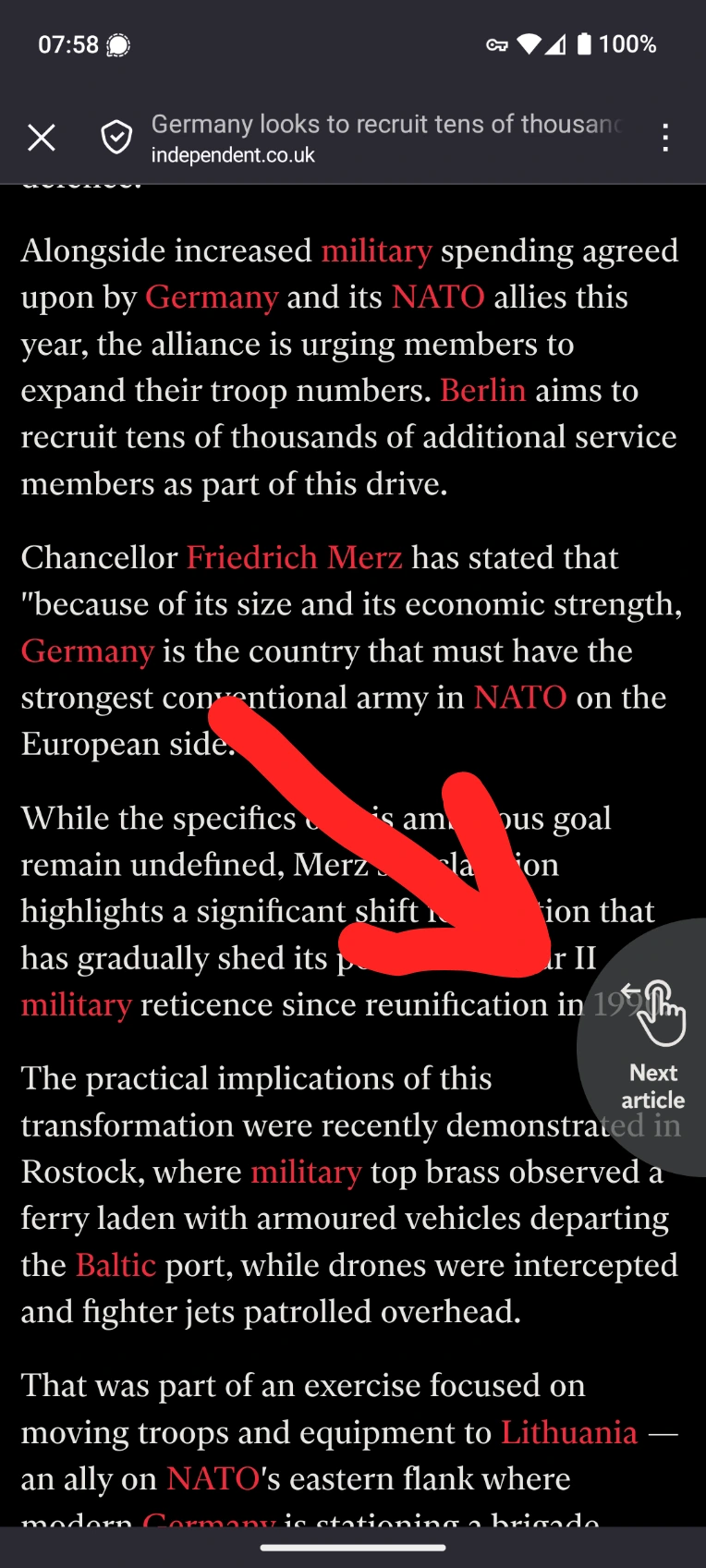Image resolution: width=706 pixels, height=1568 pixels.
Task: Open the Friedrich Merz link
Action: (294, 557)
